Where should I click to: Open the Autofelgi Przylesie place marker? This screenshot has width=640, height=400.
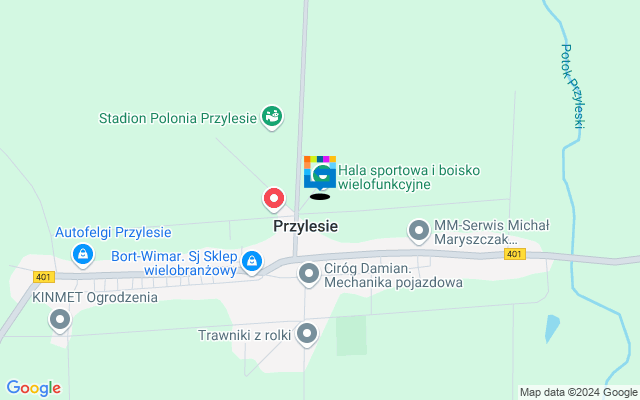[85, 256]
